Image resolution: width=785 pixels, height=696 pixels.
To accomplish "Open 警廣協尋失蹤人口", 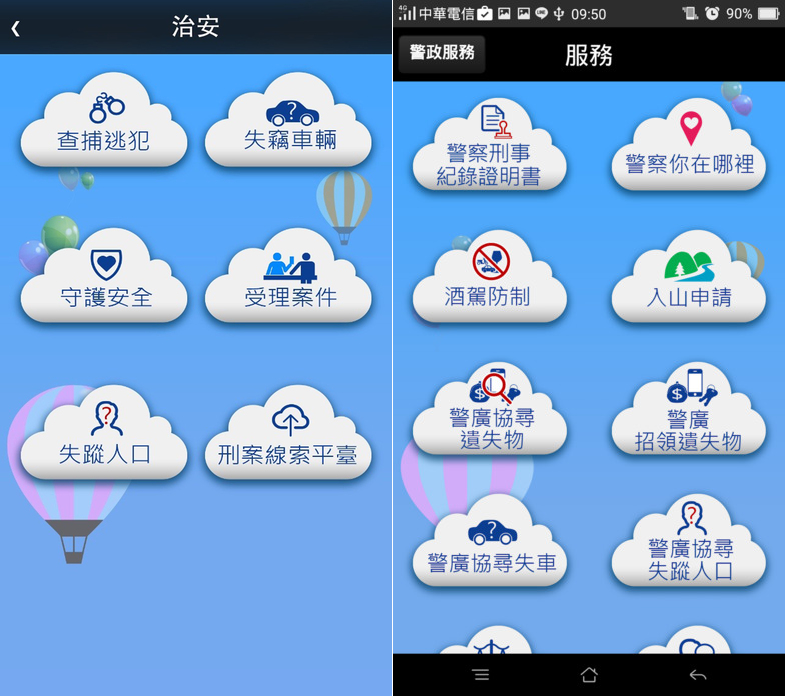I will coord(689,548).
